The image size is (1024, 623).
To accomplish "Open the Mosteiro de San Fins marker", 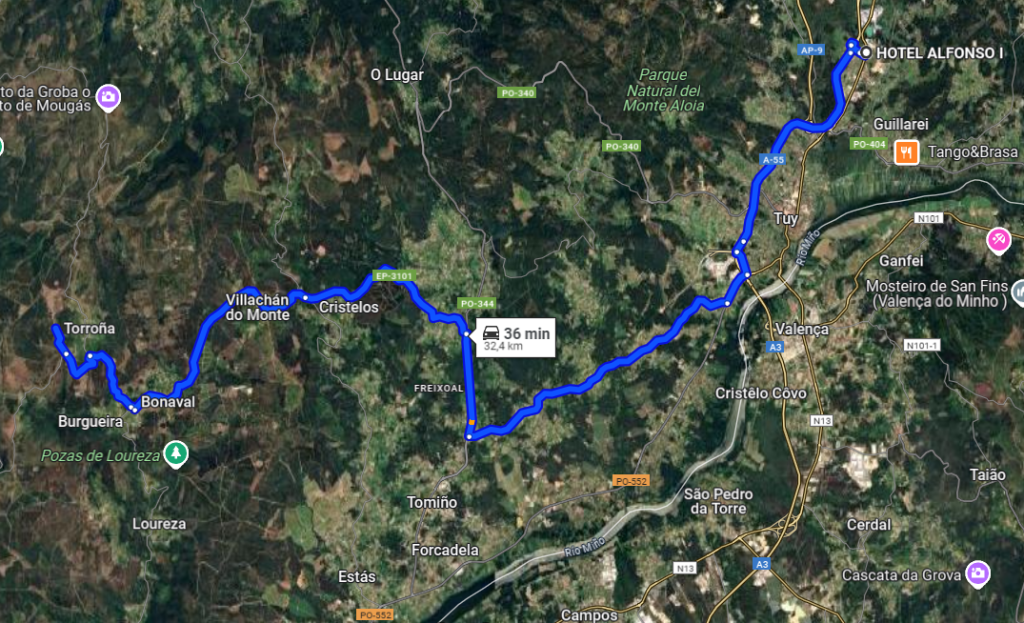I will click(x=1018, y=292).
